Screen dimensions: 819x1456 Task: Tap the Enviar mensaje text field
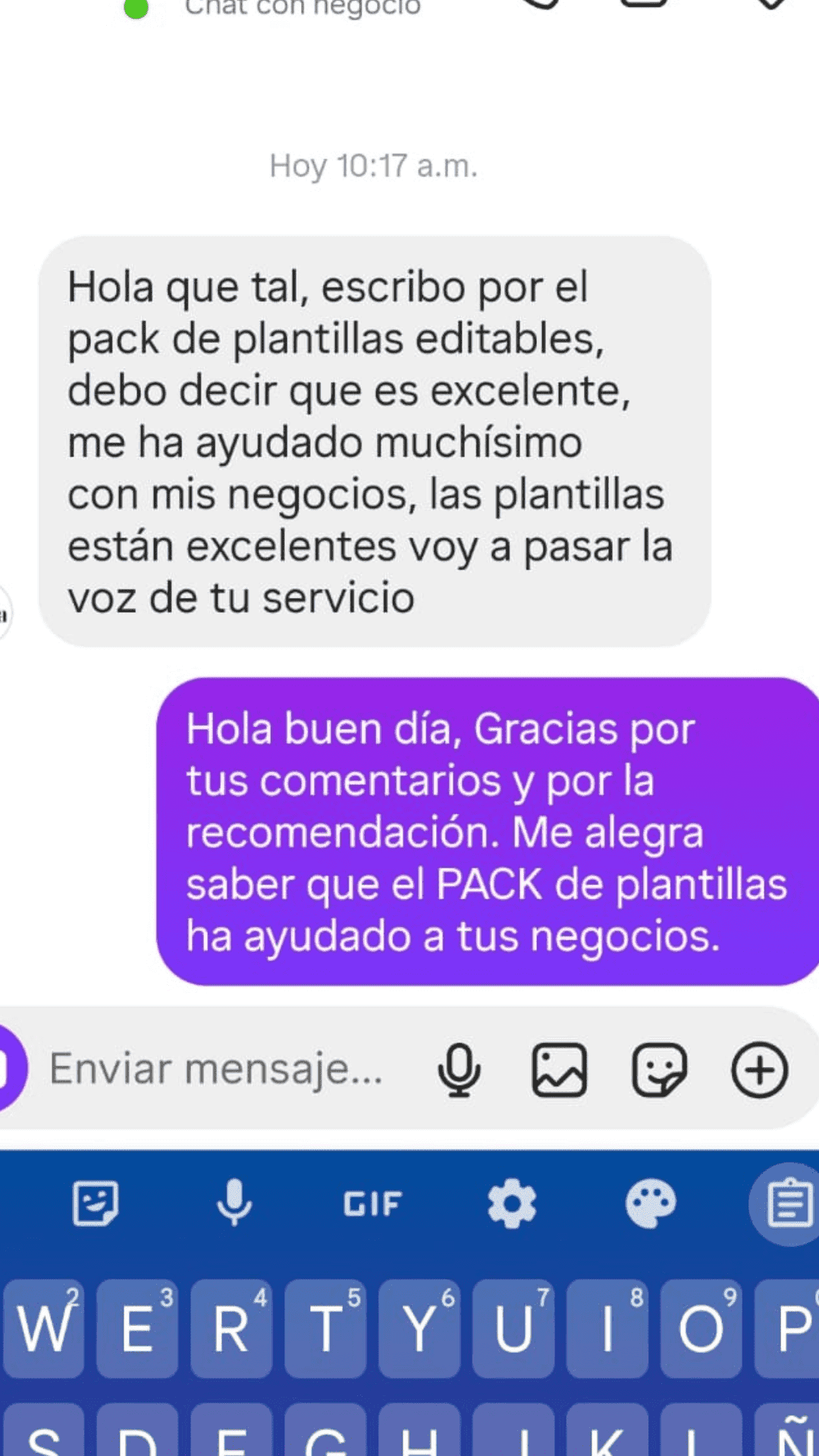pyautogui.click(x=216, y=1069)
